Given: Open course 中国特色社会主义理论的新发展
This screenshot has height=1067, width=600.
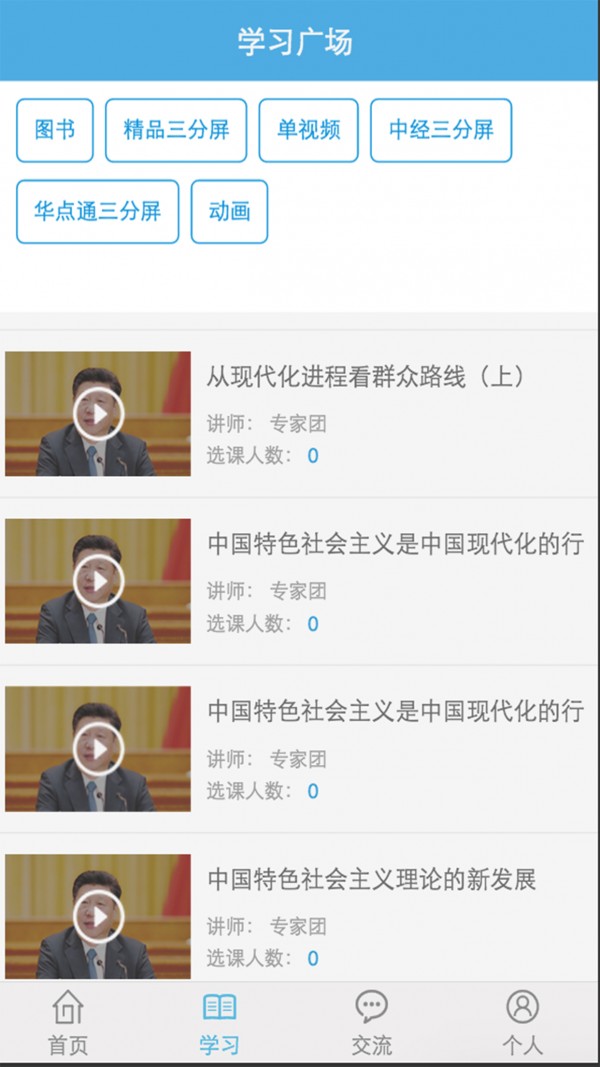Looking at the screenshot, I should click(372, 879).
